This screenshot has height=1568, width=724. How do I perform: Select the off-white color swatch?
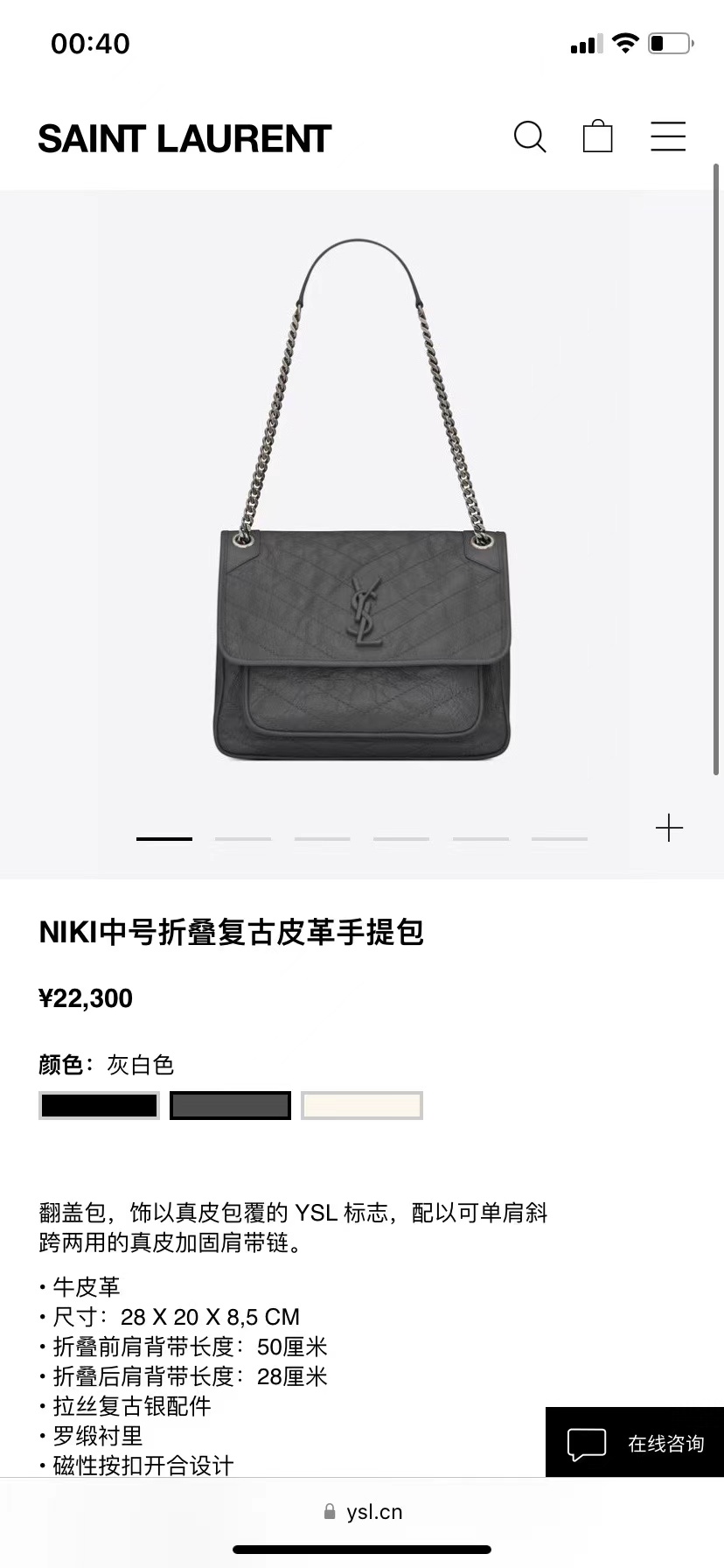pyautogui.click(x=361, y=1105)
